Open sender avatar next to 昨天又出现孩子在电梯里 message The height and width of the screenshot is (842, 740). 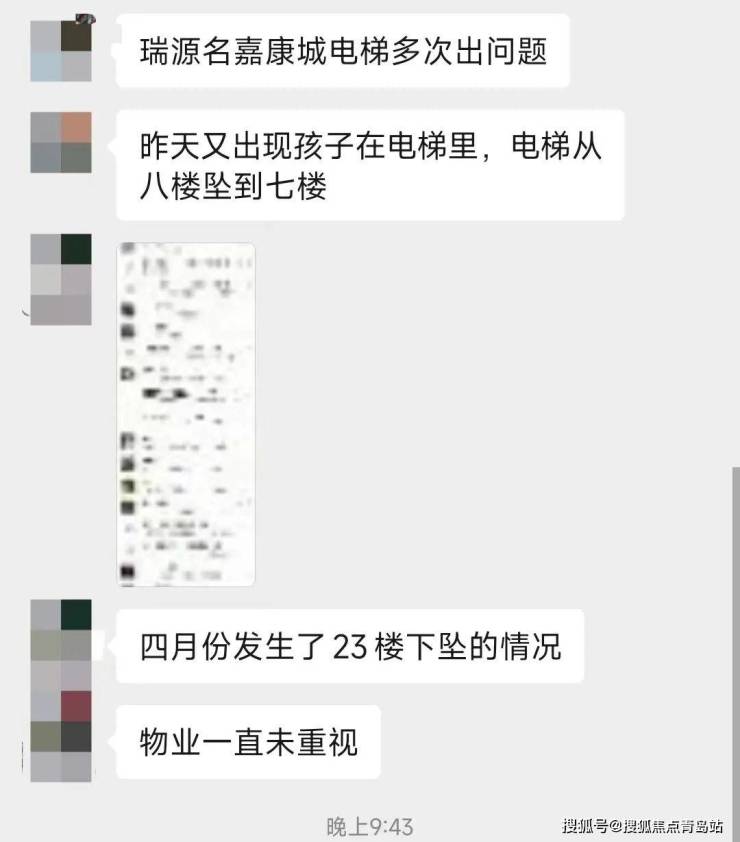61,142
